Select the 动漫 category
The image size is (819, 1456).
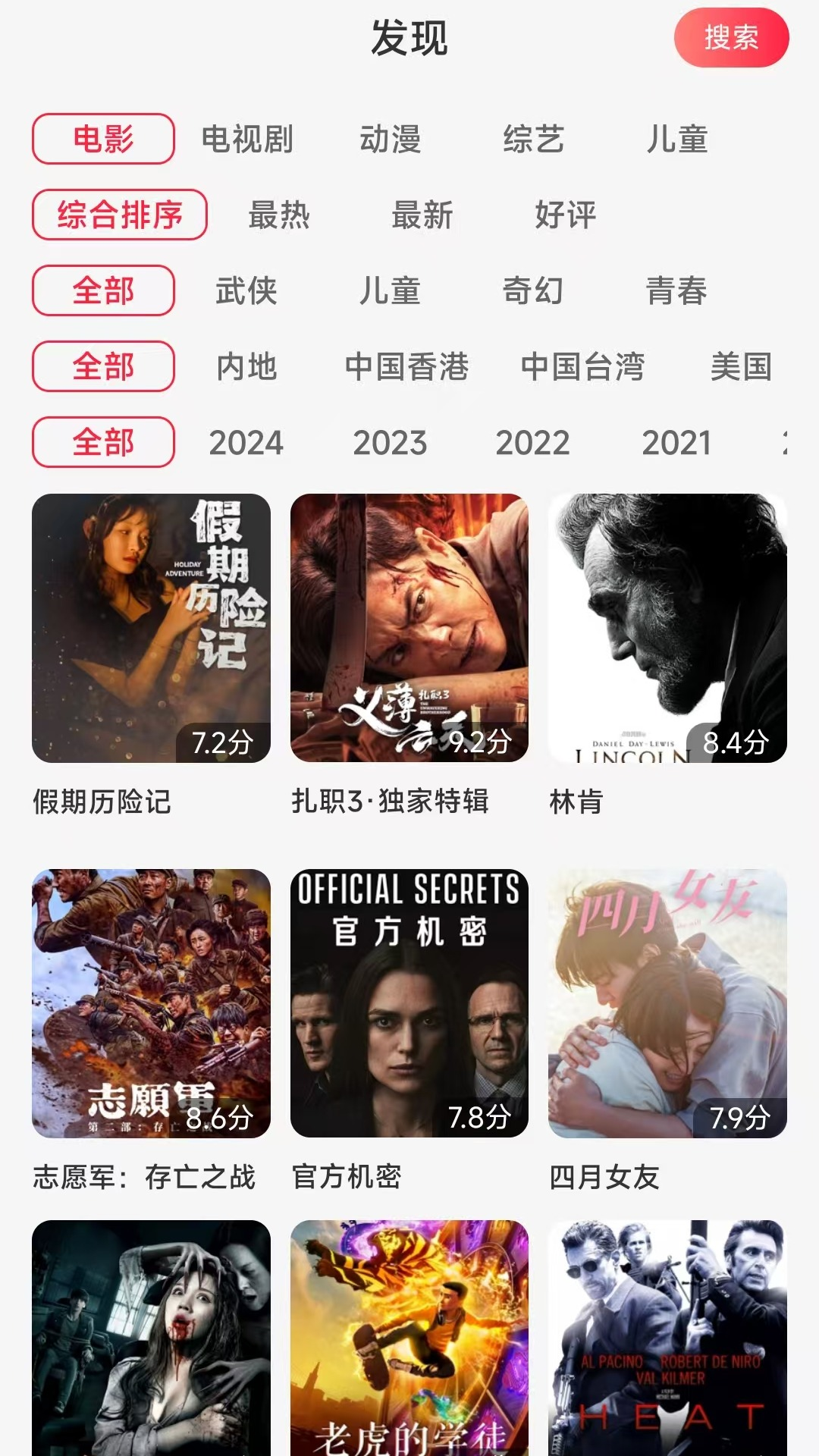coord(390,140)
